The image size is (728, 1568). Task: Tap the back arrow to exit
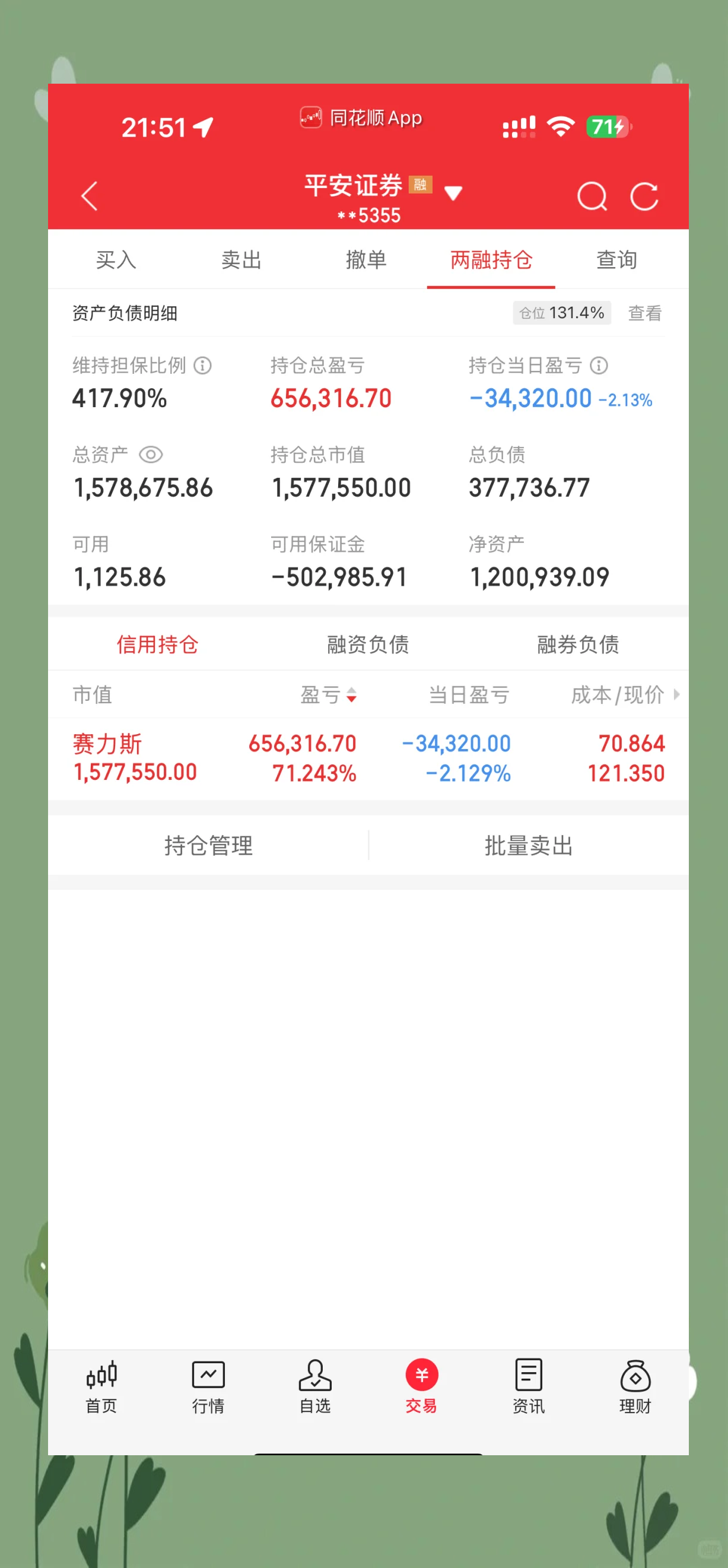[90, 196]
